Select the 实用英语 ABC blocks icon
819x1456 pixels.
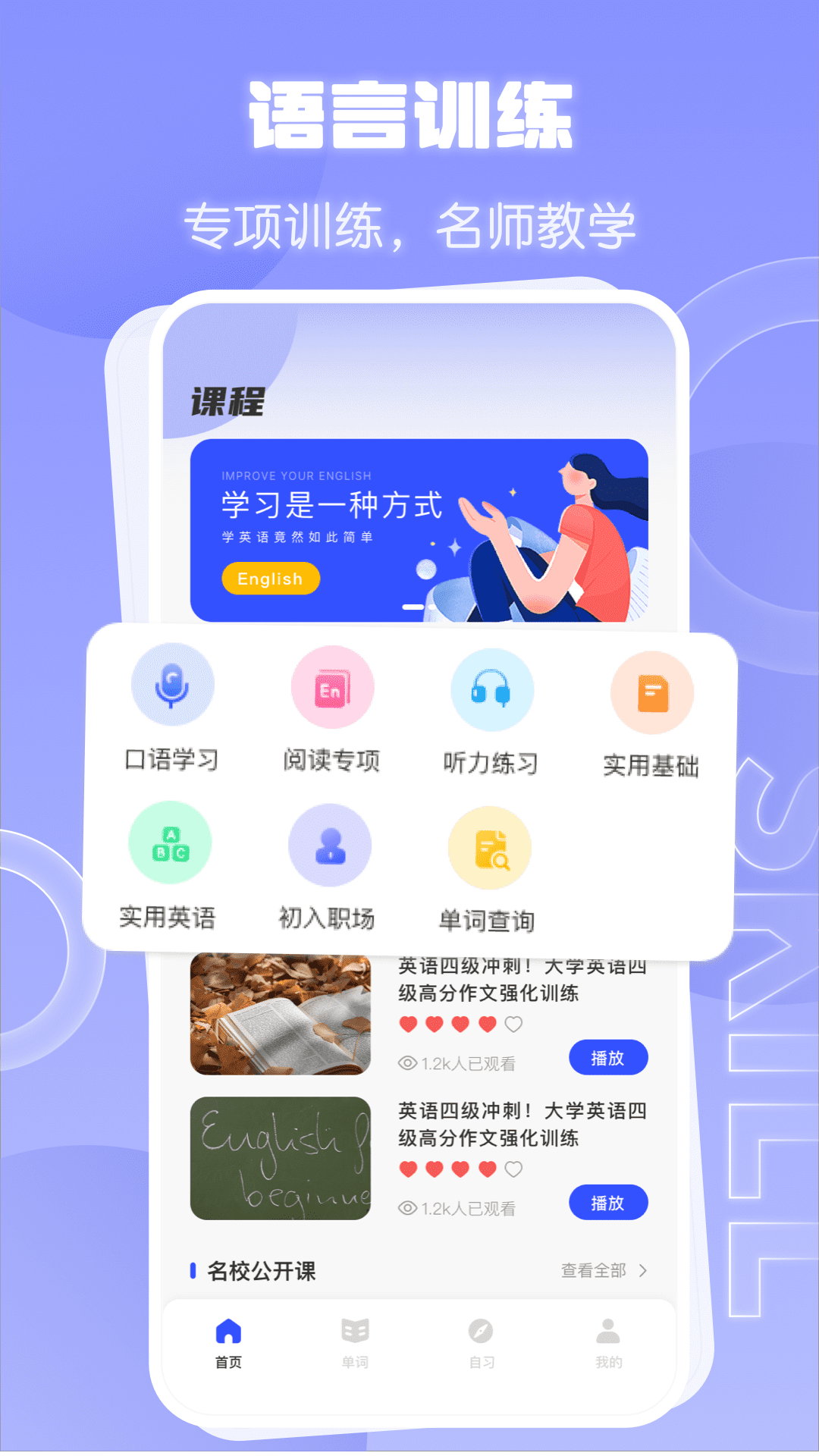click(x=171, y=844)
